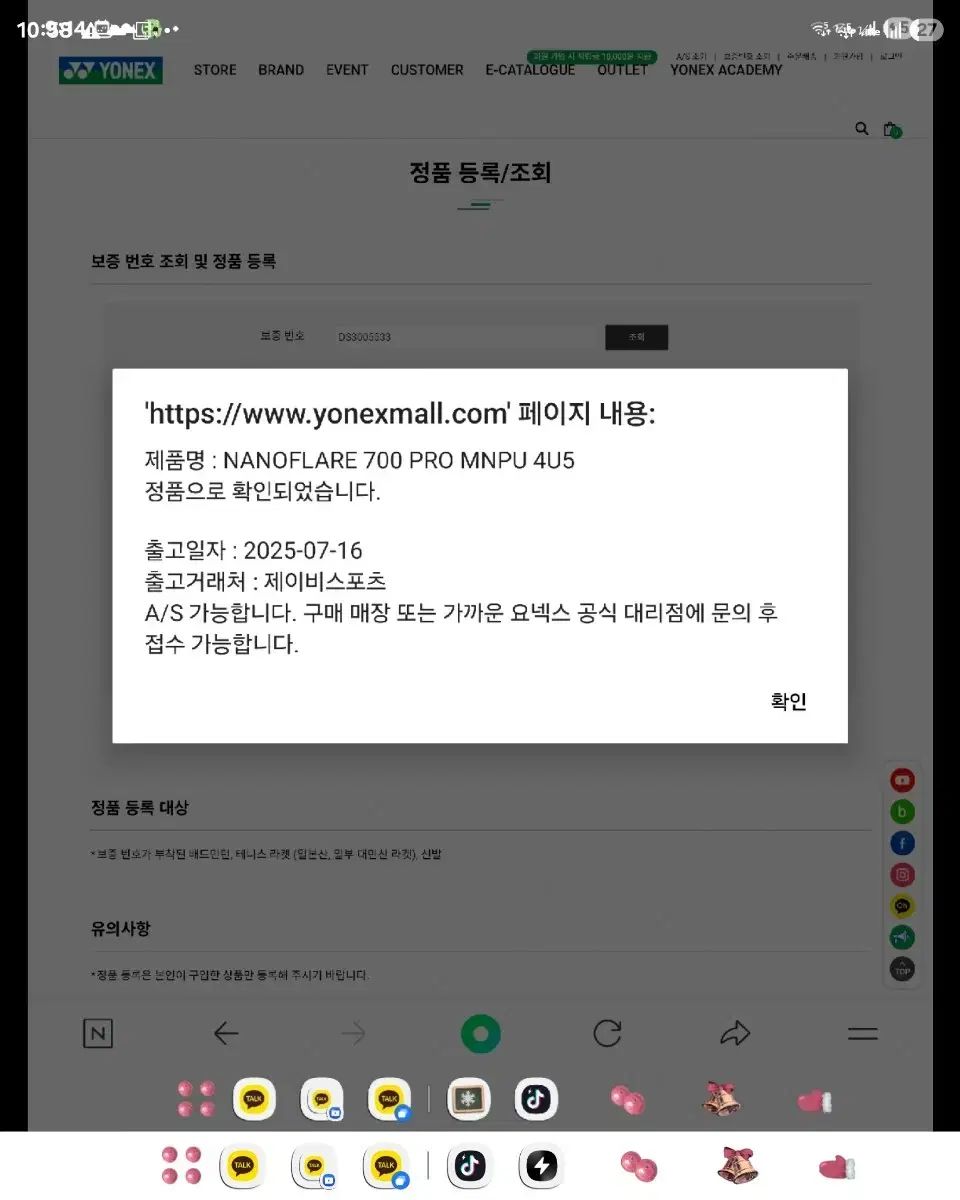This screenshot has width=960, height=1200.
Task: Launch the lightning bolt app from taskbar
Action: 541,1166
